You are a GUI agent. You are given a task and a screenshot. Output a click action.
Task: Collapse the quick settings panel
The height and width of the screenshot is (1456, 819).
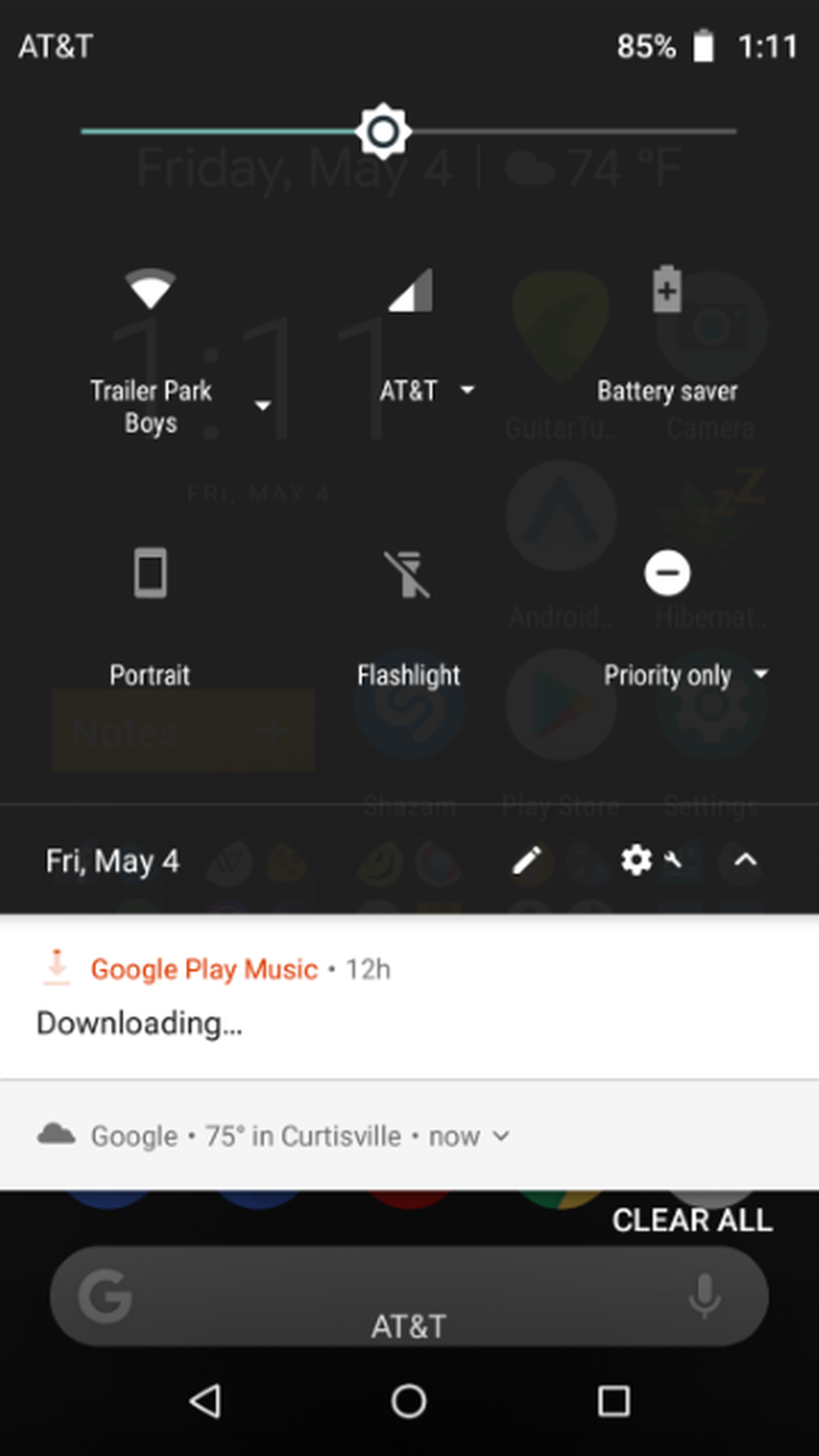[x=745, y=860]
